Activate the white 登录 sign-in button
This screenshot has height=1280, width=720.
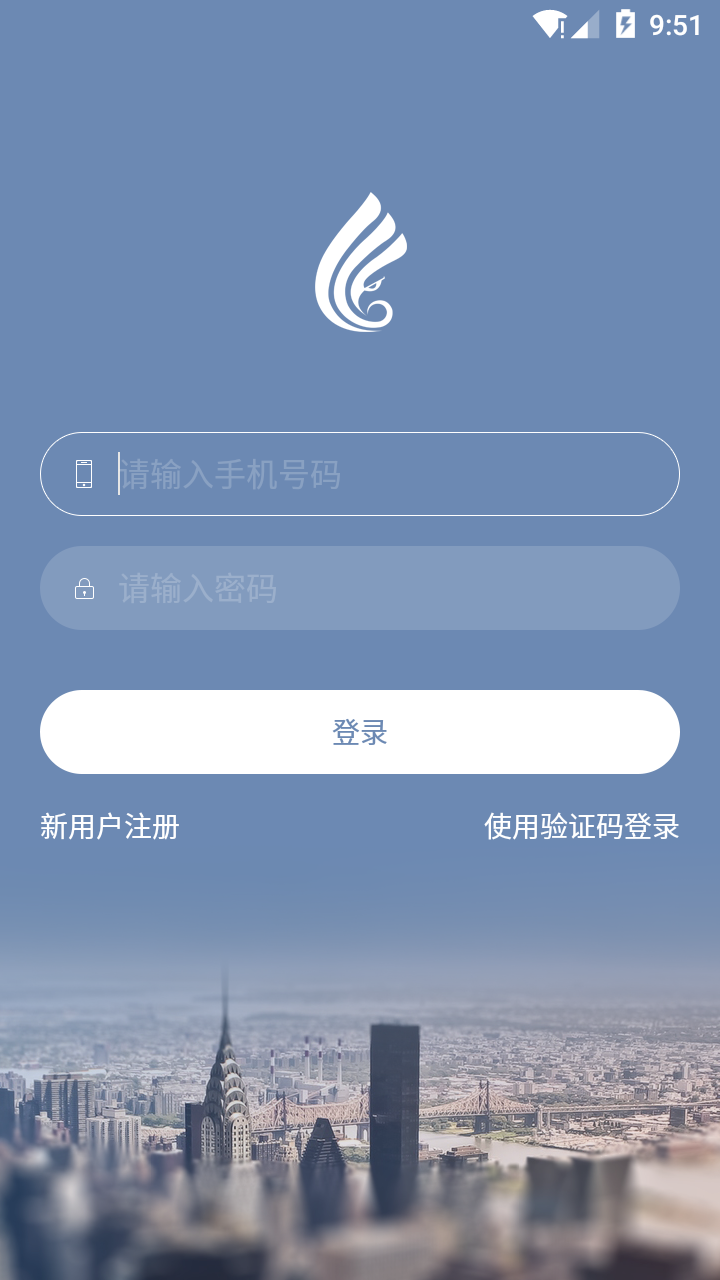[359, 731]
